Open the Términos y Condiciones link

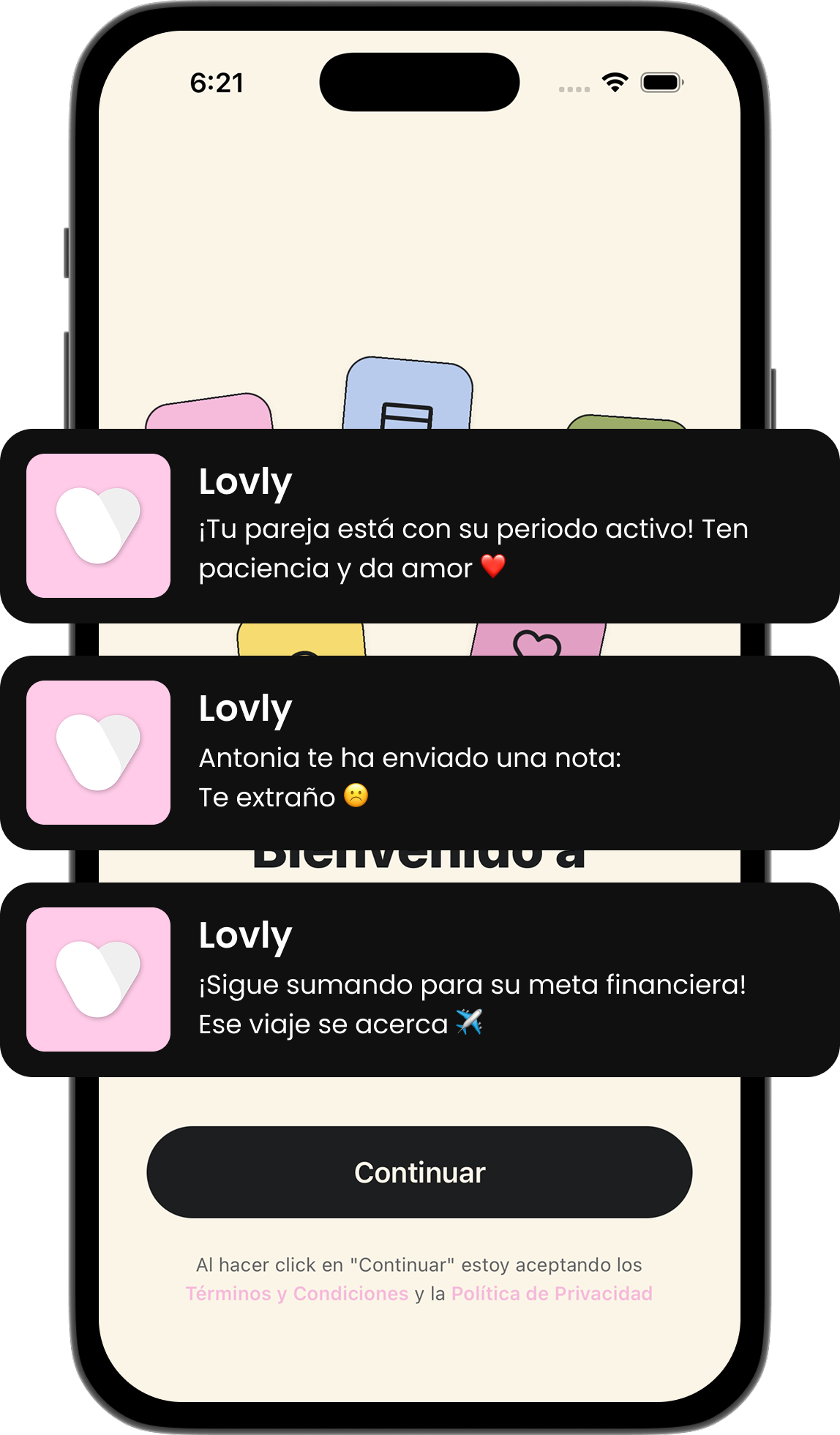(x=296, y=1294)
